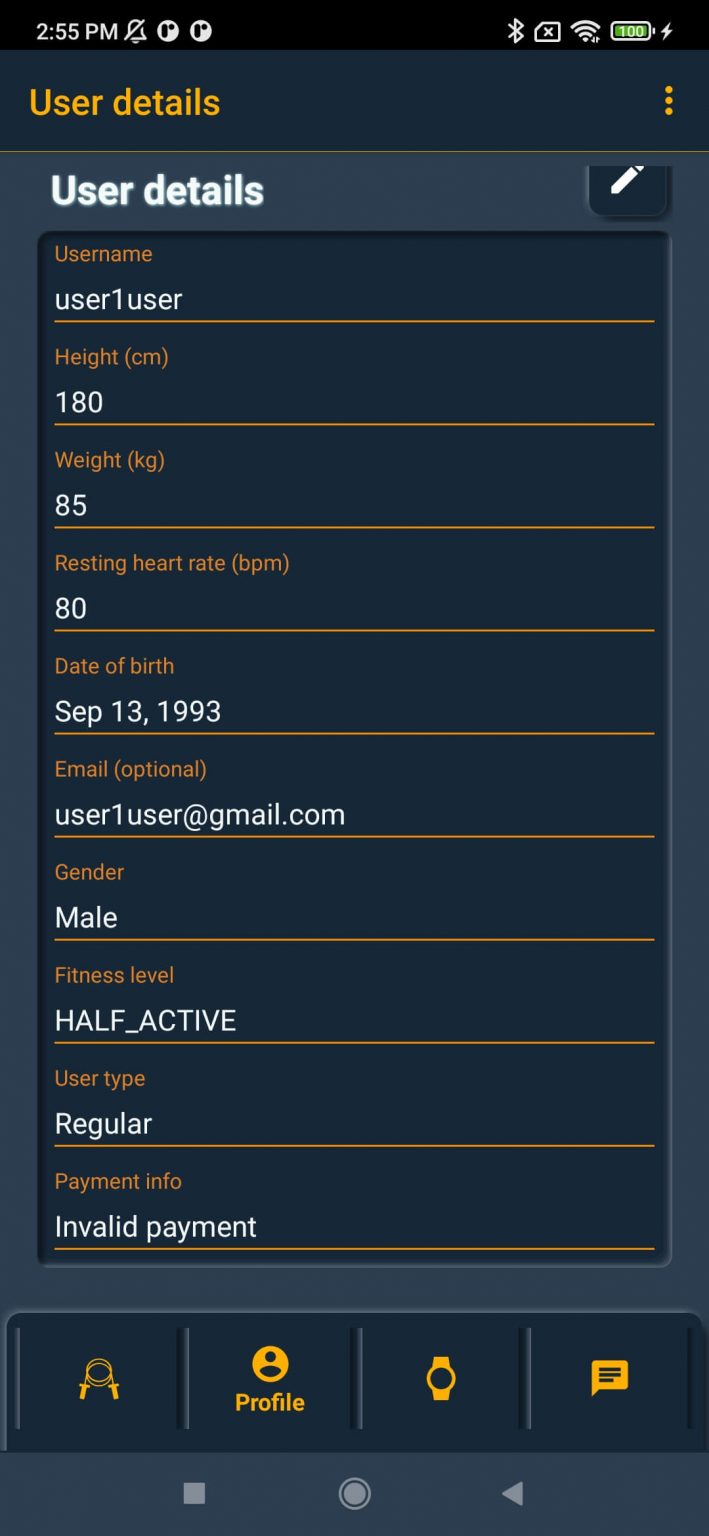
Task: Open the messages chat tab
Action: point(610,1379)
